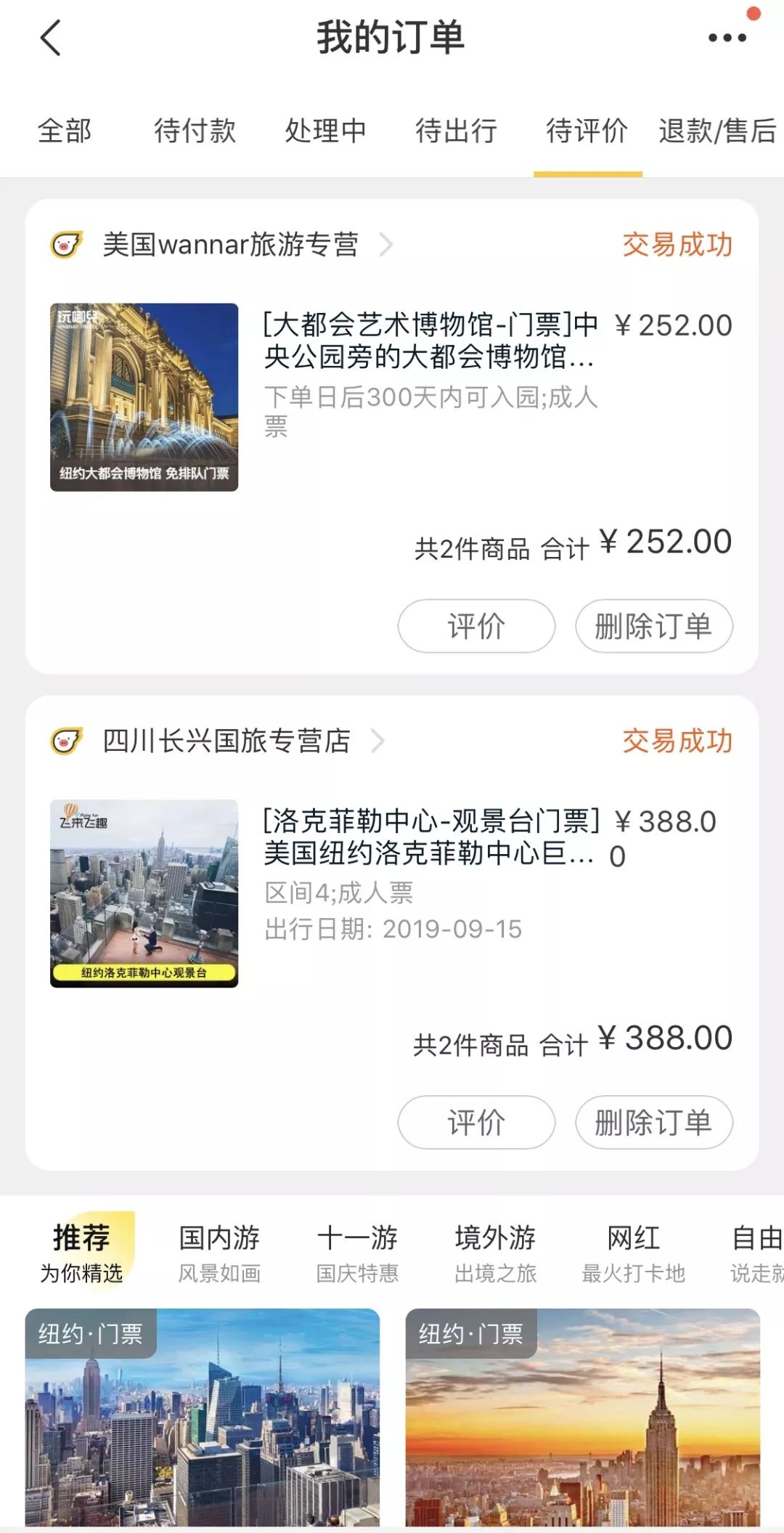784x1533 pixels.
Task: Click 评价 on the Rockefeller Center order
Action: click(x=475, y=1122)
